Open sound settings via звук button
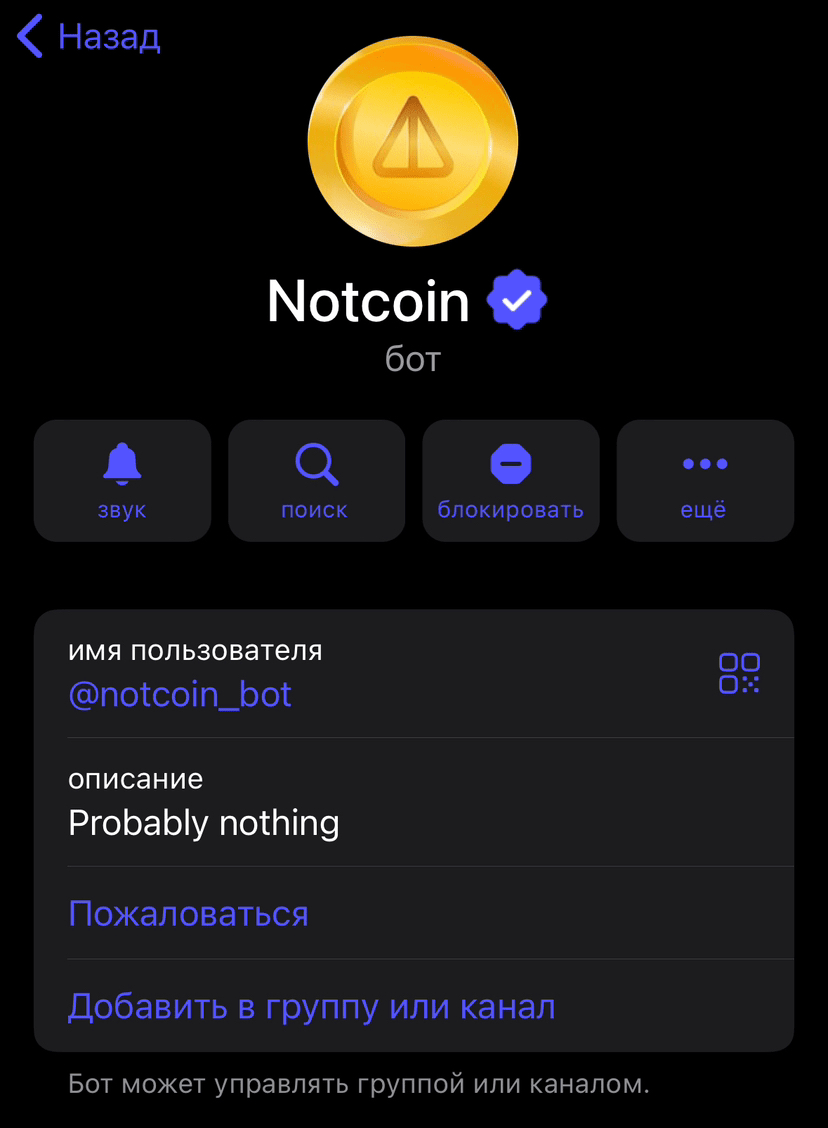The width and height of the screenshot is (828, 1128). [x=122, y=481]
